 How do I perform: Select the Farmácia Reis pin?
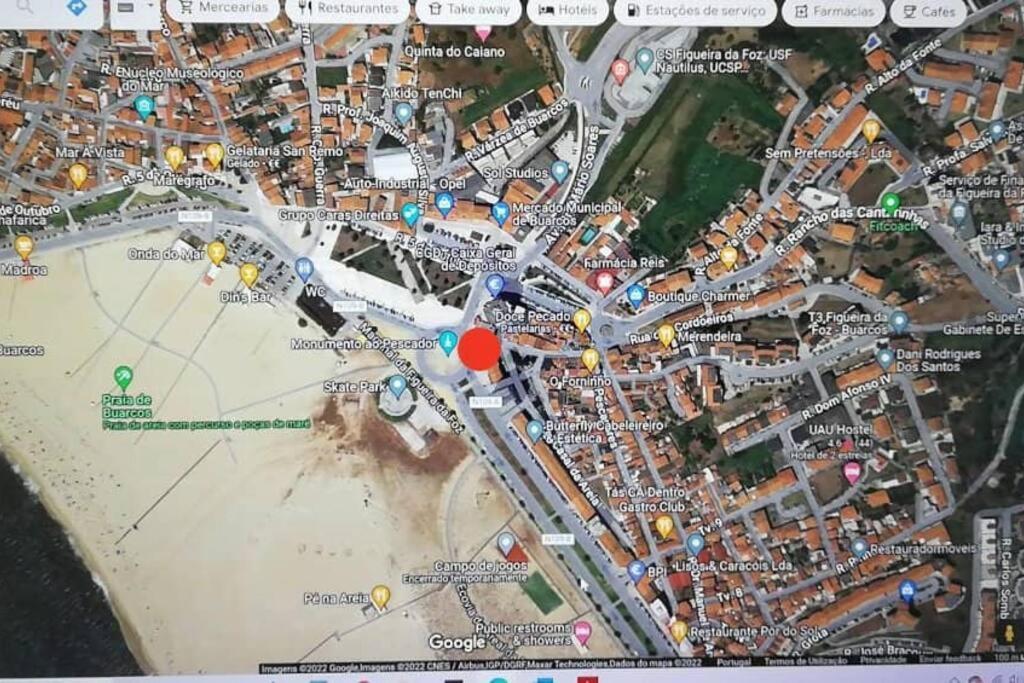click(x=605, y=281)
